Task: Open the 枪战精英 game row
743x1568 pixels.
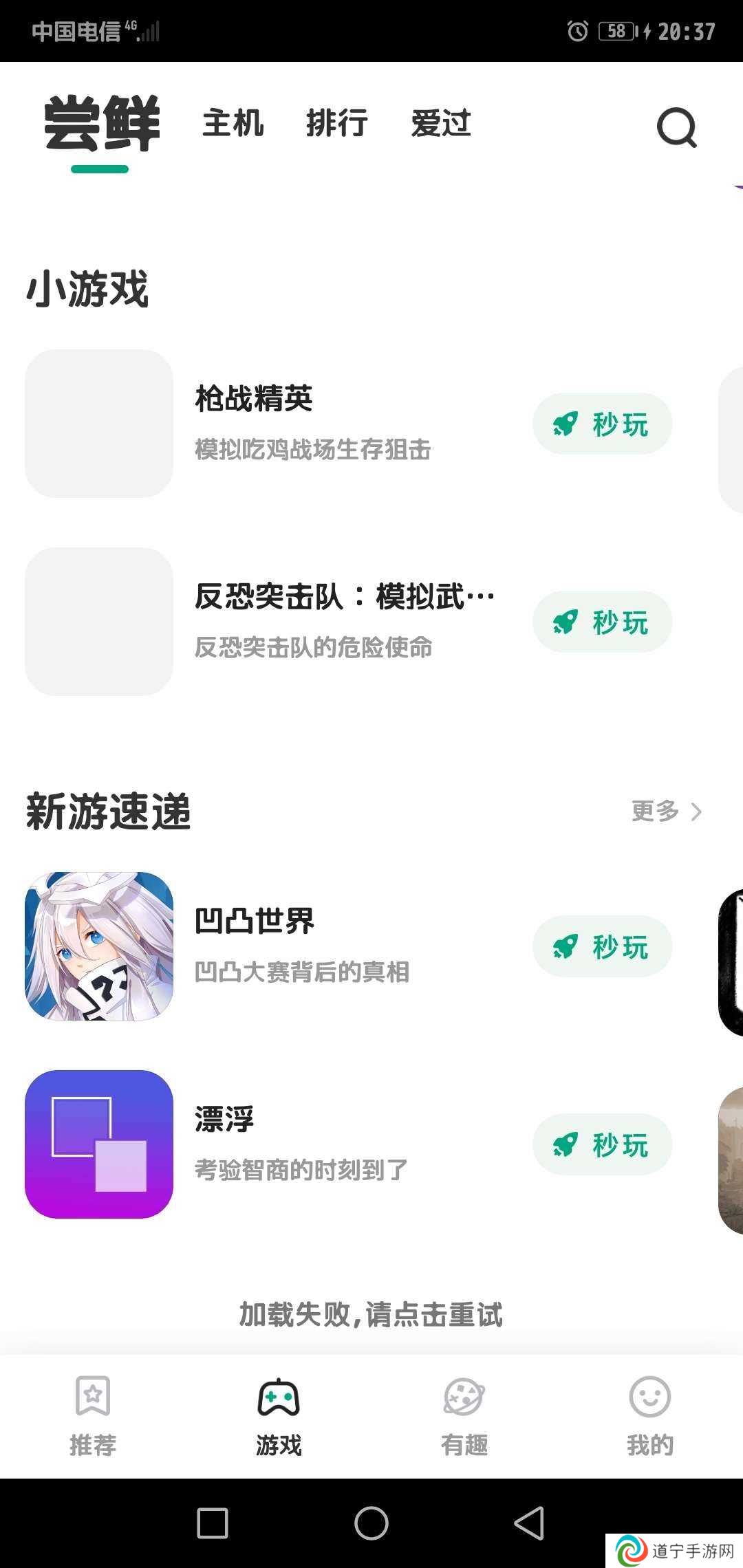Action: click(313, 424)
